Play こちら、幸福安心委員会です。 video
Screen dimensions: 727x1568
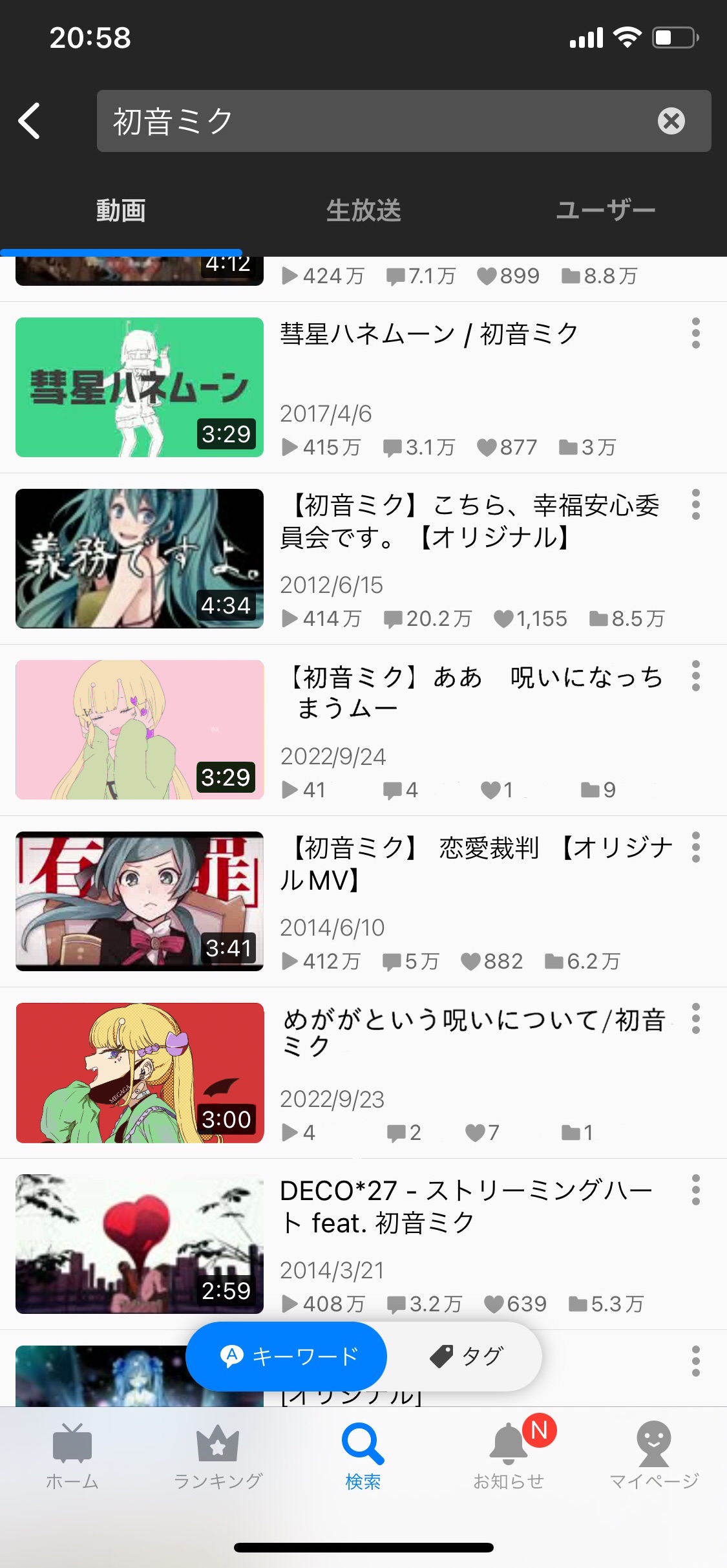pos(140,559)
